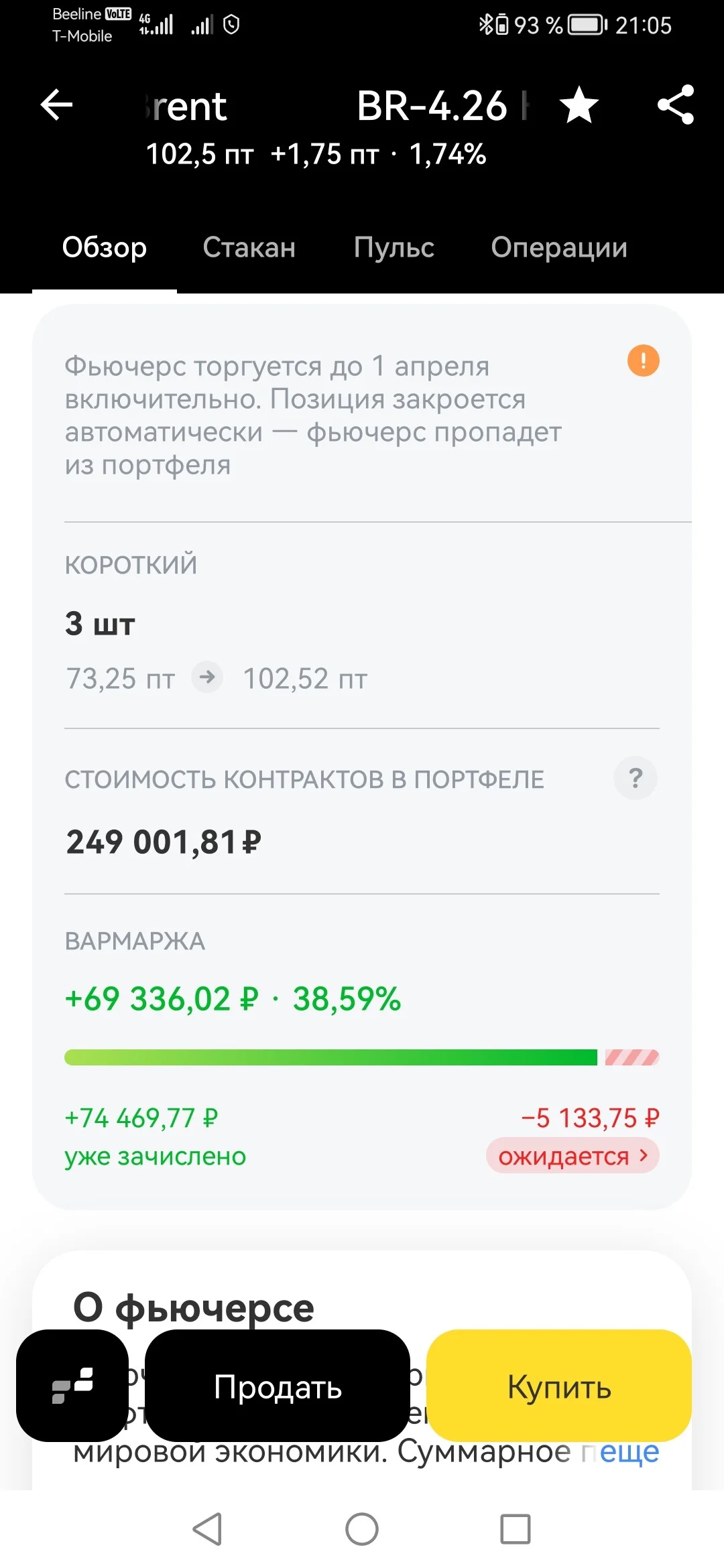Viewport: 724px width, 1568px height.
Task: Share this Brent futures page
Action: point(676,105)
